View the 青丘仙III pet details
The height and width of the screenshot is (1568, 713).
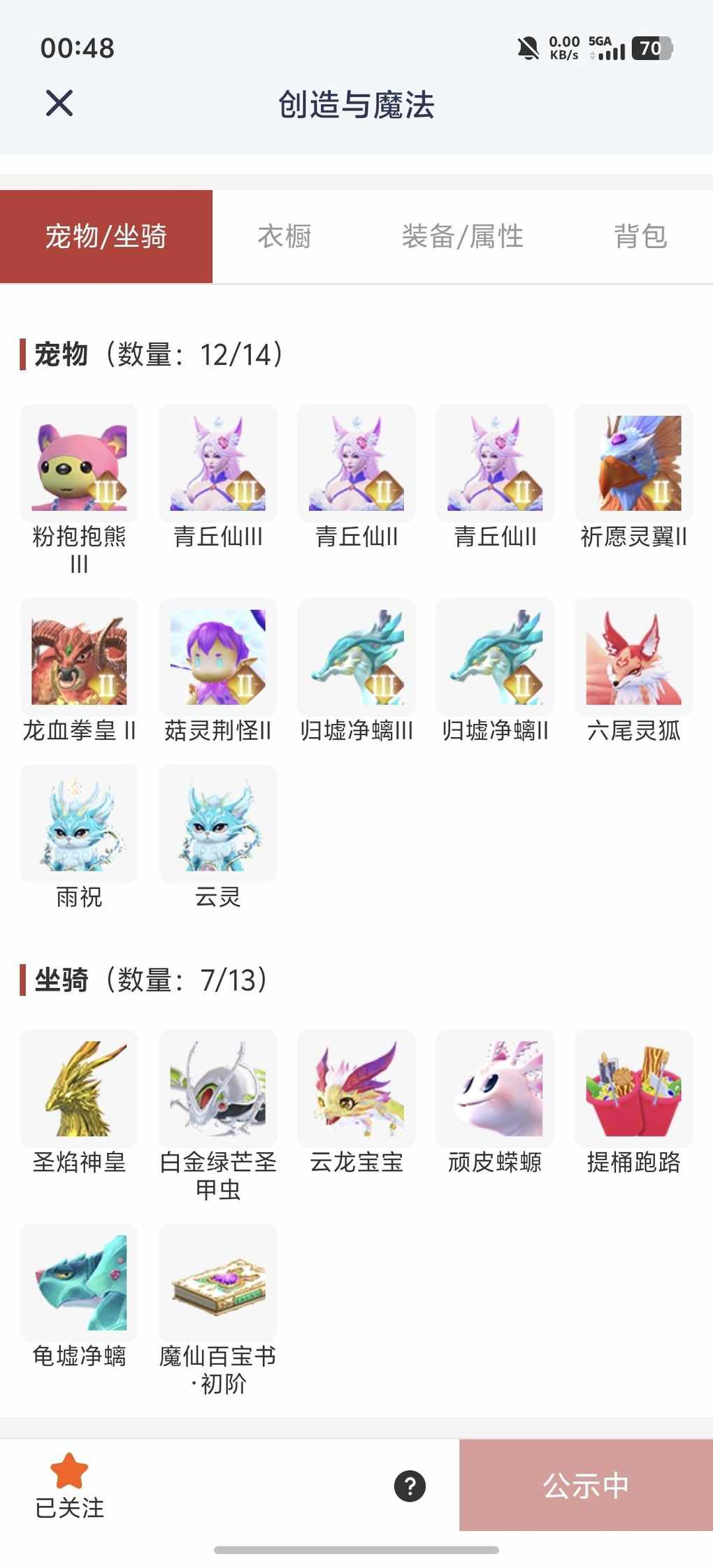pos(217,463)
